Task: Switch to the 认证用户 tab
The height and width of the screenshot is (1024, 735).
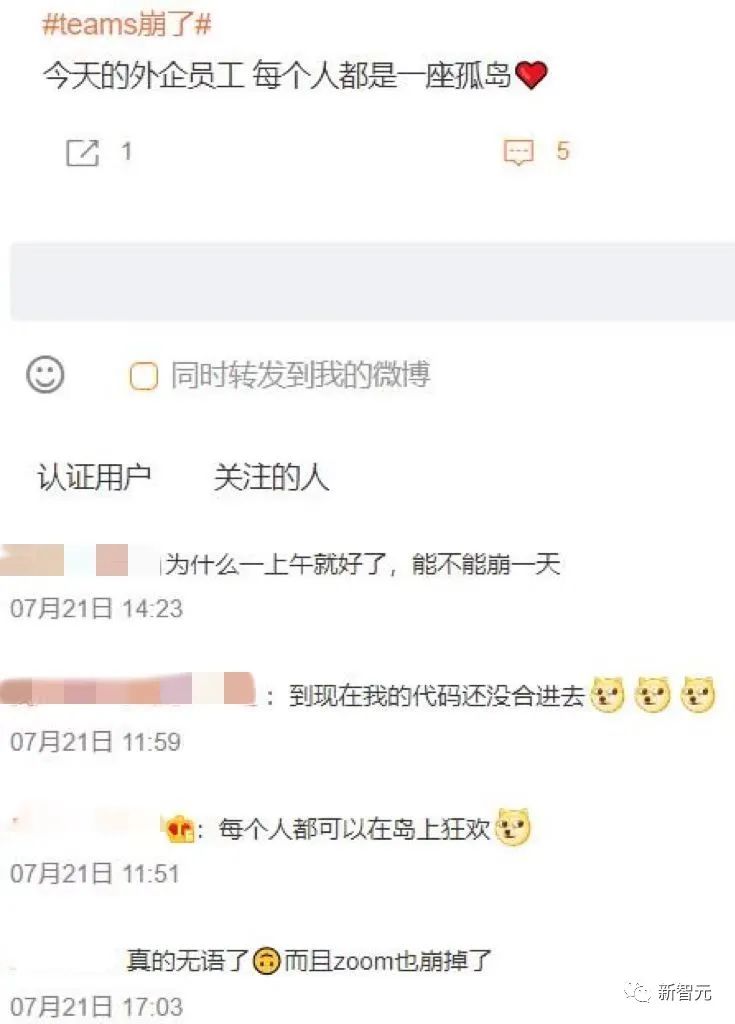Action: [x=95, y=478]
